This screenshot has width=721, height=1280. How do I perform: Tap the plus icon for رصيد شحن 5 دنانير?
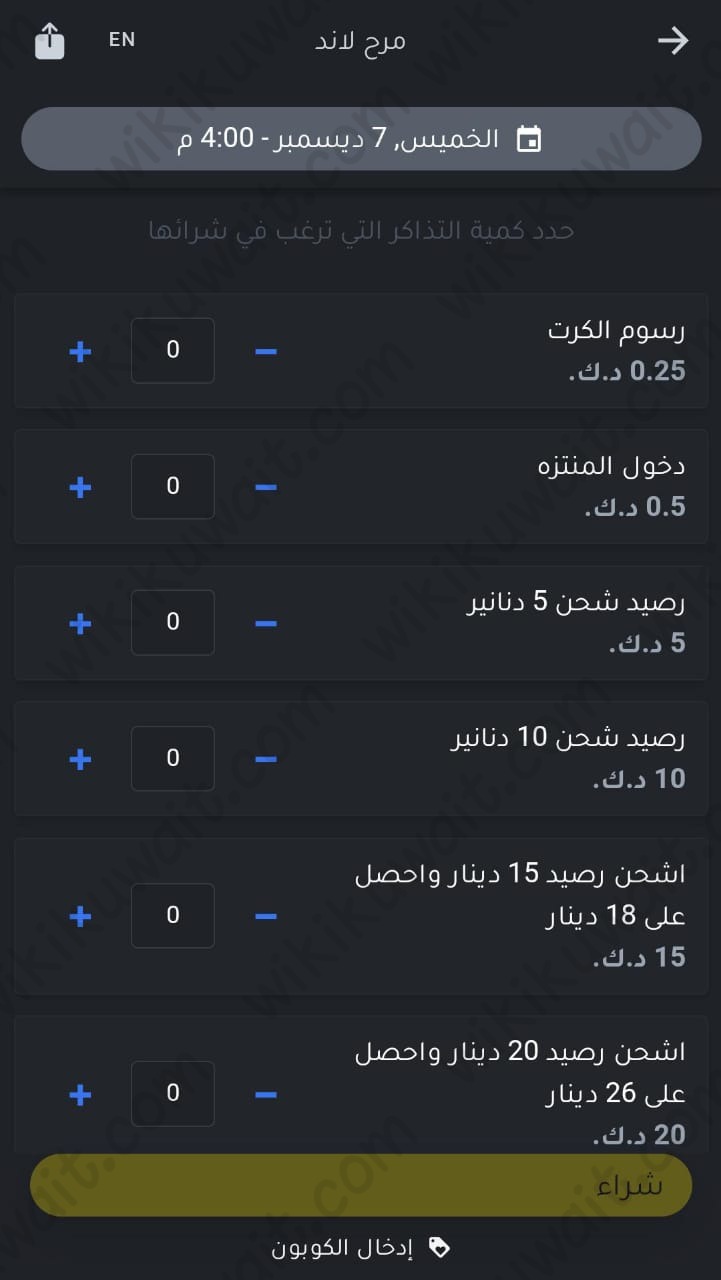pos(78,623)
